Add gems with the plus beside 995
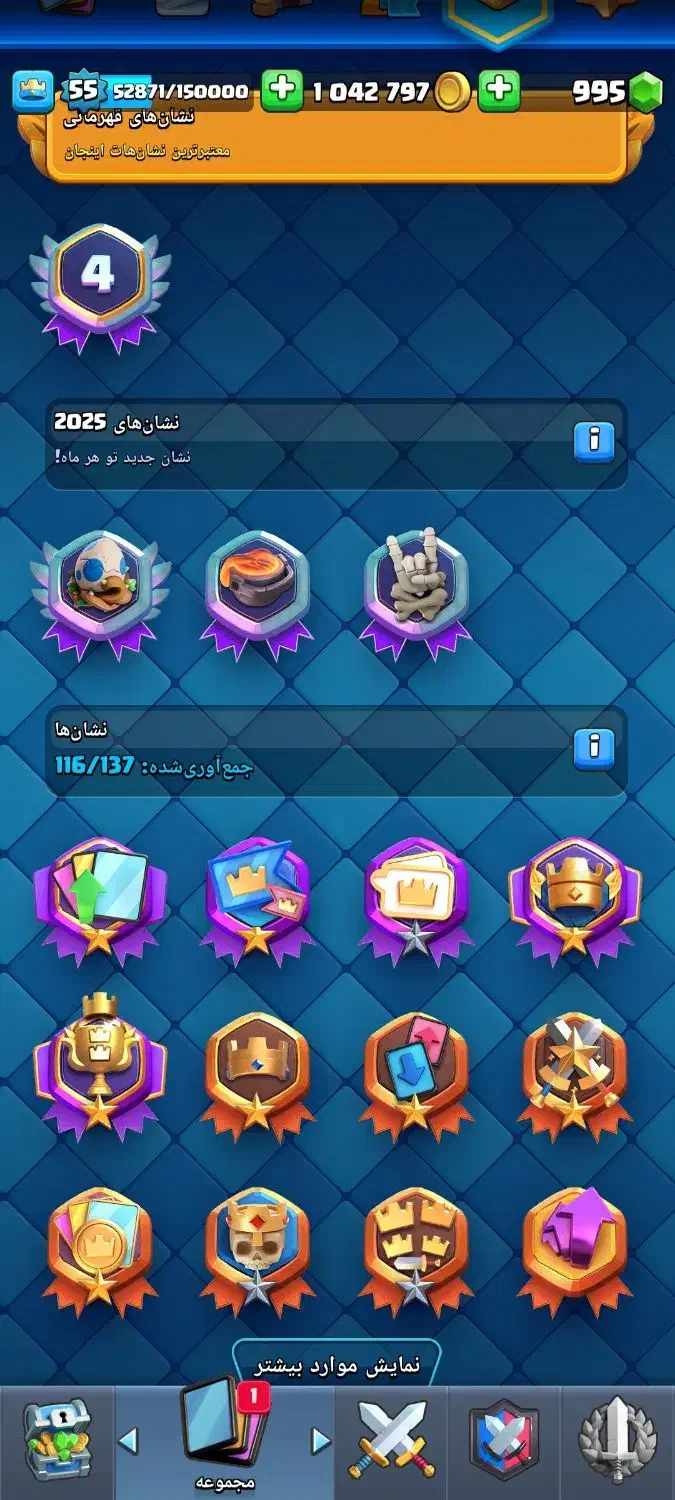 click(499, 92)
